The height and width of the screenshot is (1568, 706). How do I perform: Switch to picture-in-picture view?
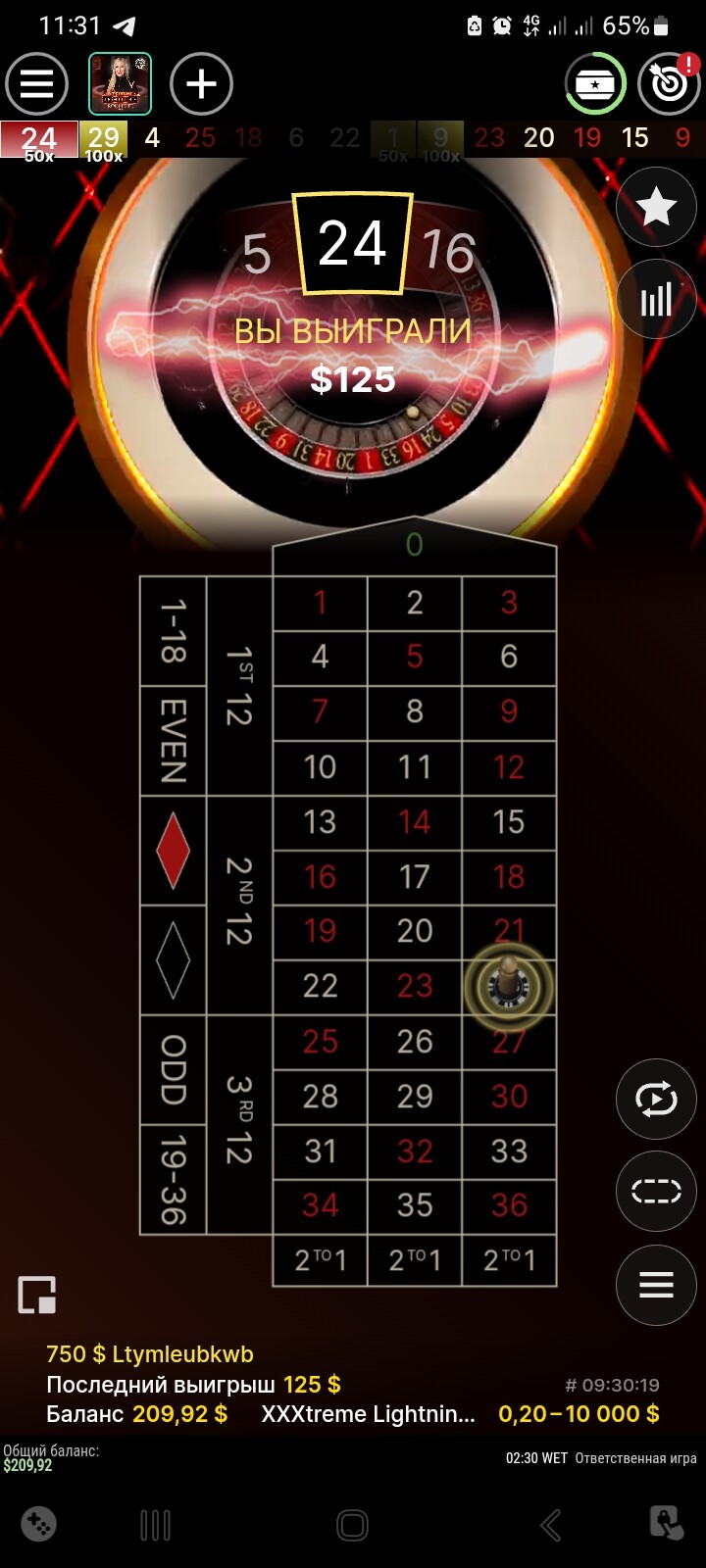[37, 1296]
